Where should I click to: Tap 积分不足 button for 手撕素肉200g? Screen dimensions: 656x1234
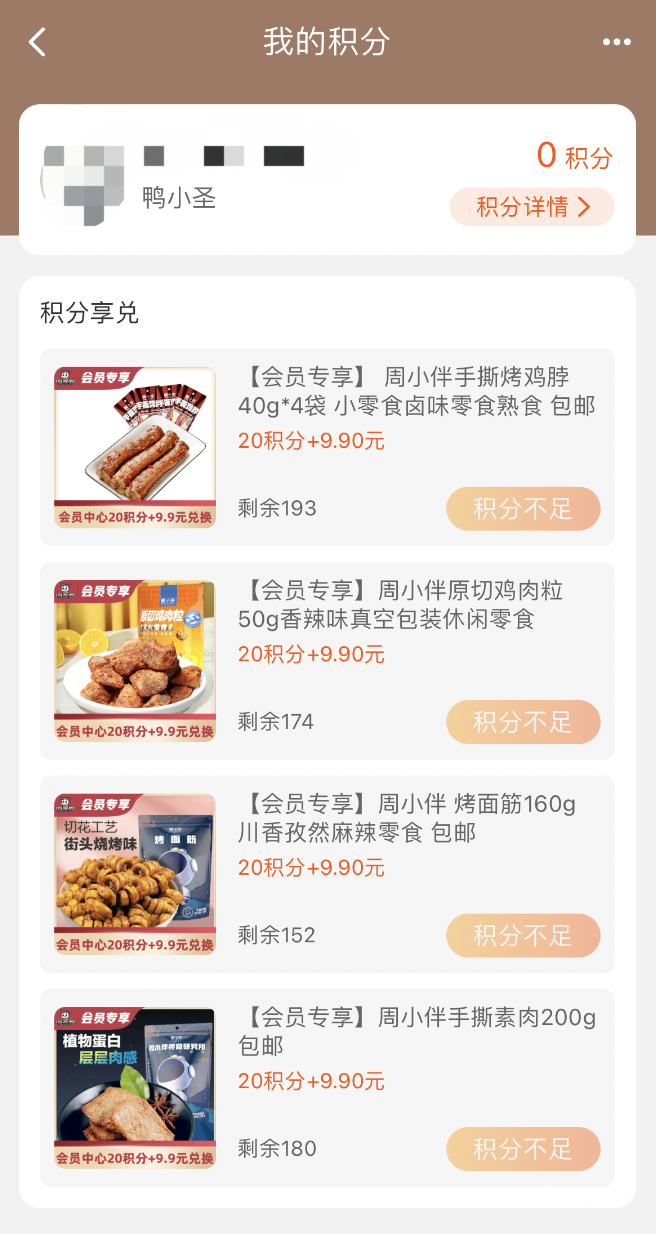click(522, 1149)
